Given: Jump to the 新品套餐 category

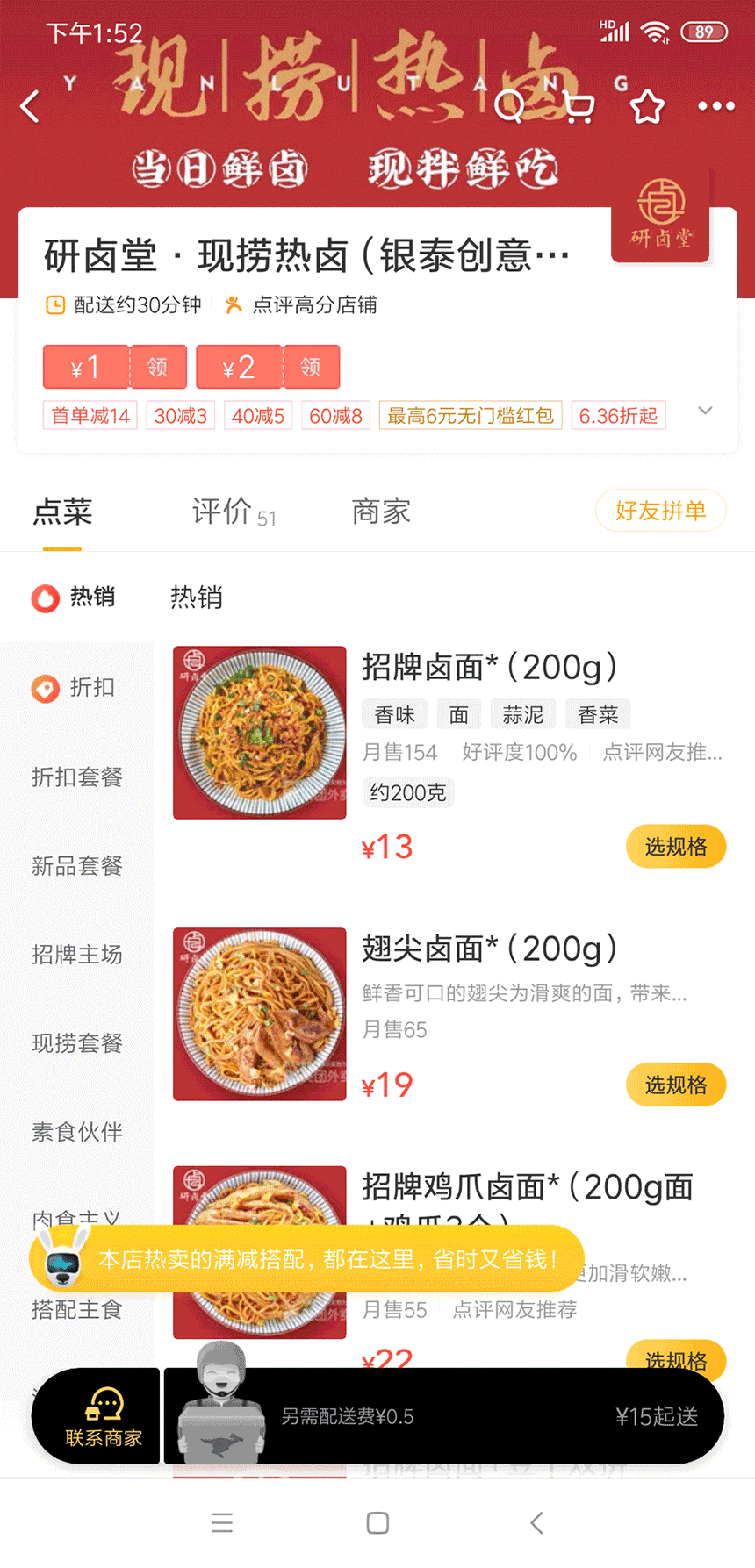Looking at the screenshot, I should (x=76, y=866).
